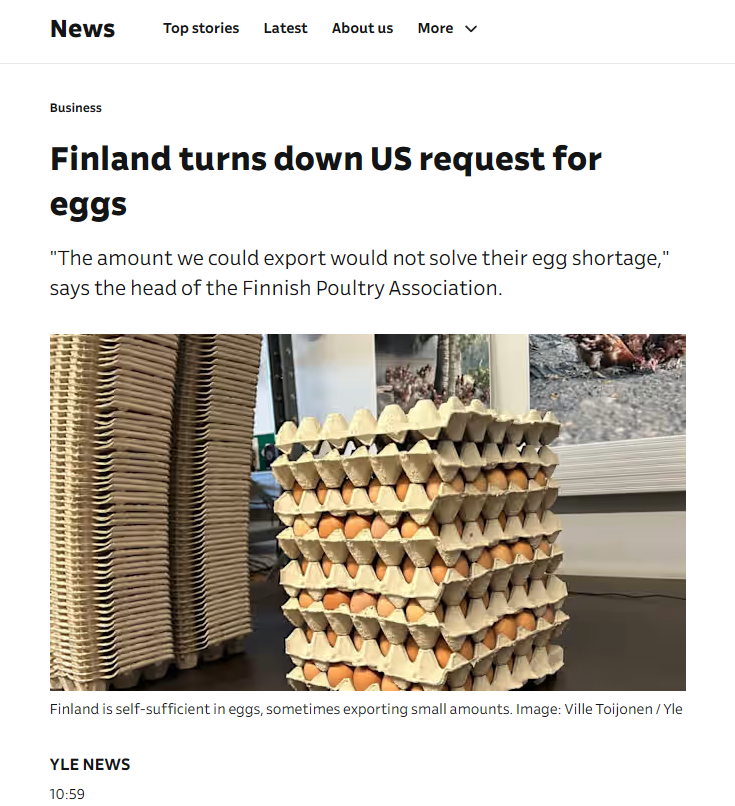Go to the News home page
The image size is (735, 806).
(82, 29)
